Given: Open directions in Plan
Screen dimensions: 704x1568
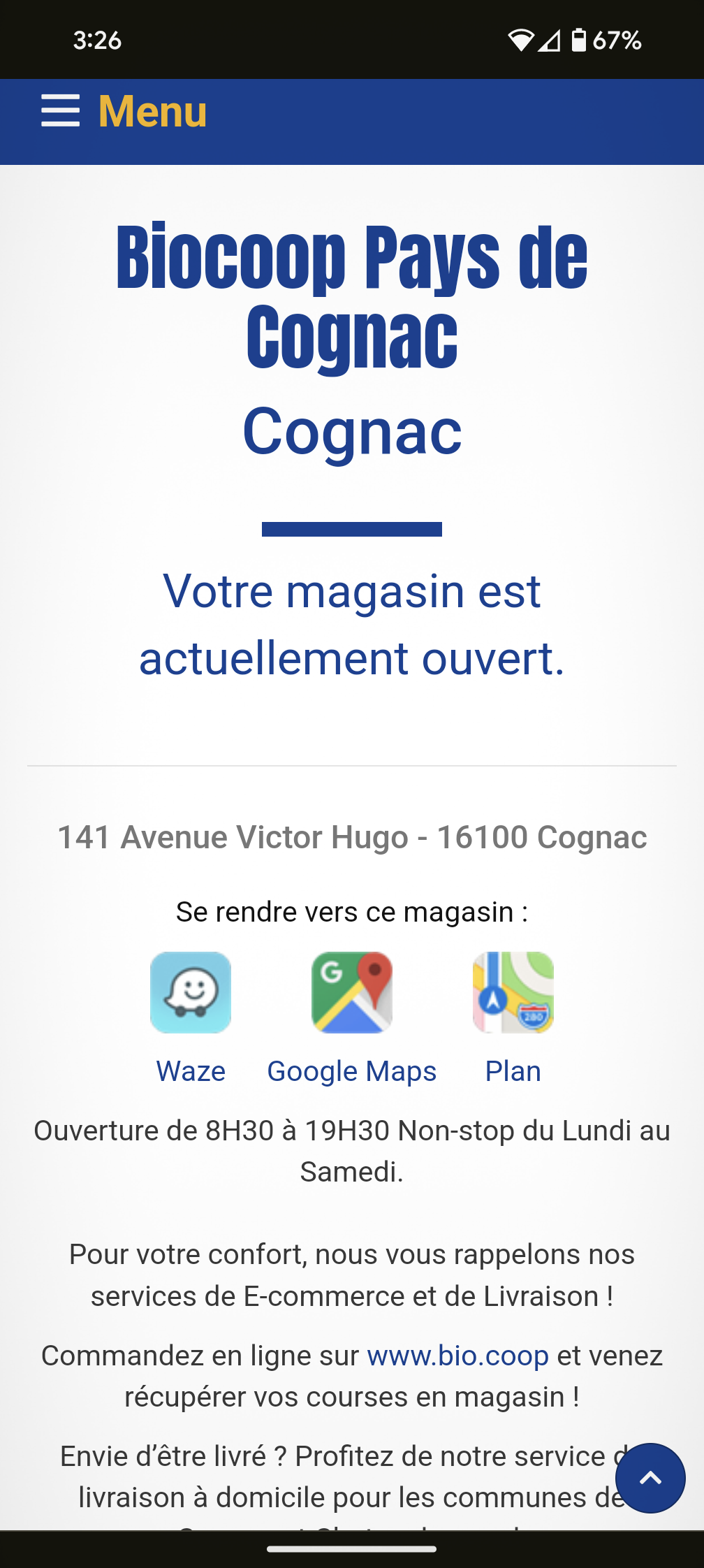Looking at the screenshot, I should click(513, 992).
